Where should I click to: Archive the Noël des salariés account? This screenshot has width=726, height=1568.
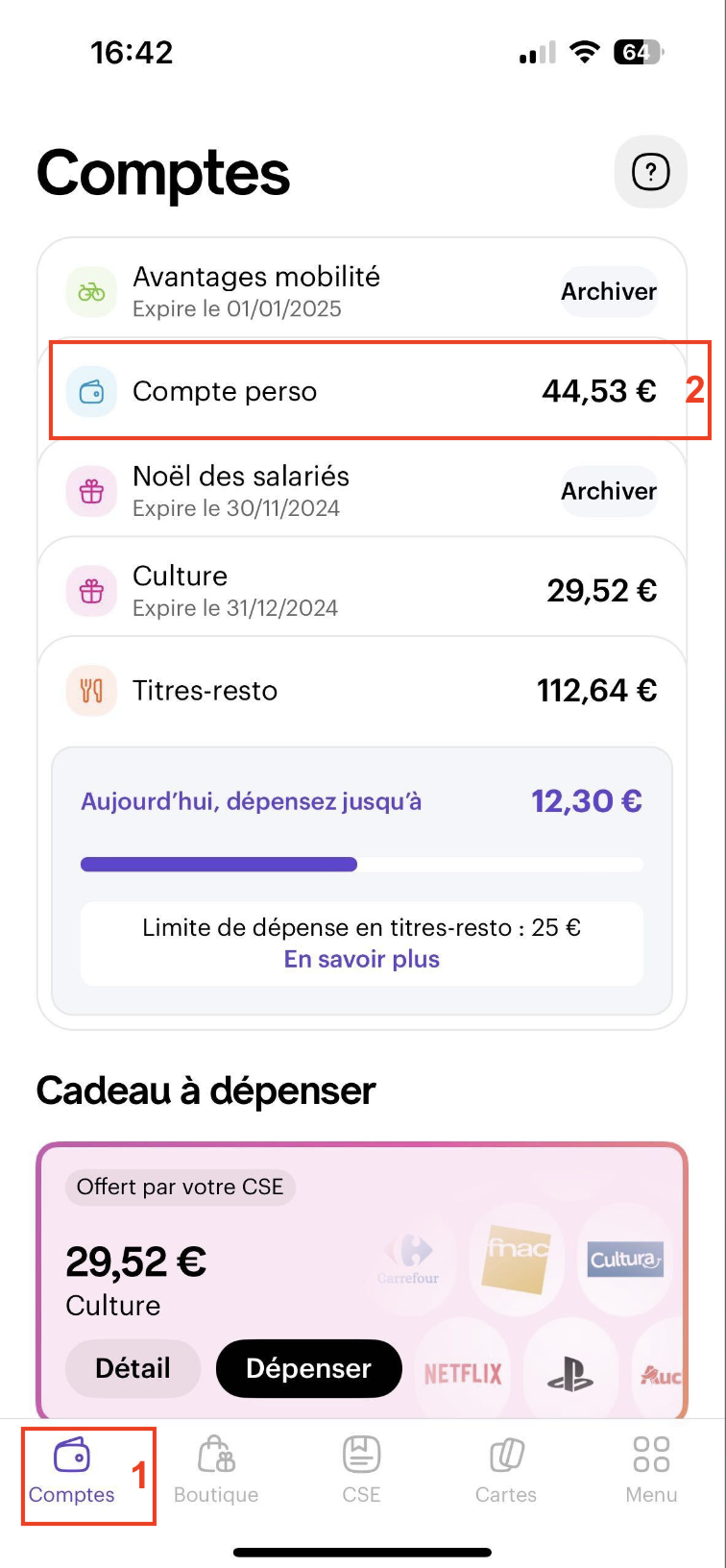(609, 491)
